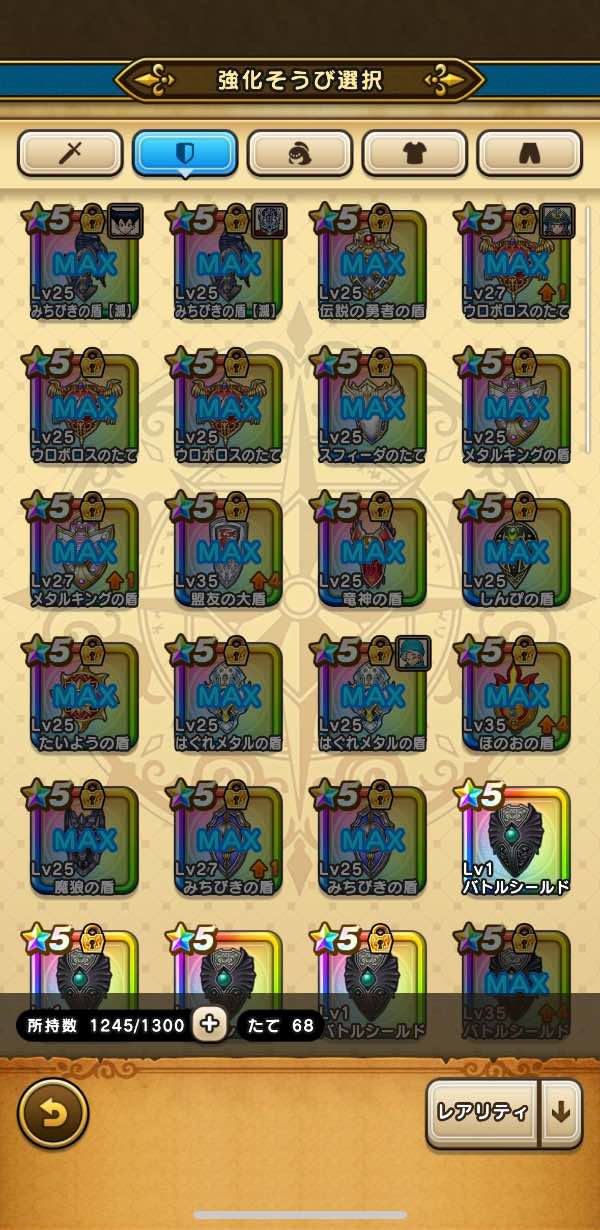The width and height of the screenshot is (600, 1230).
Task: Switch to the upper body armor tab
Action: click(415, 153)
